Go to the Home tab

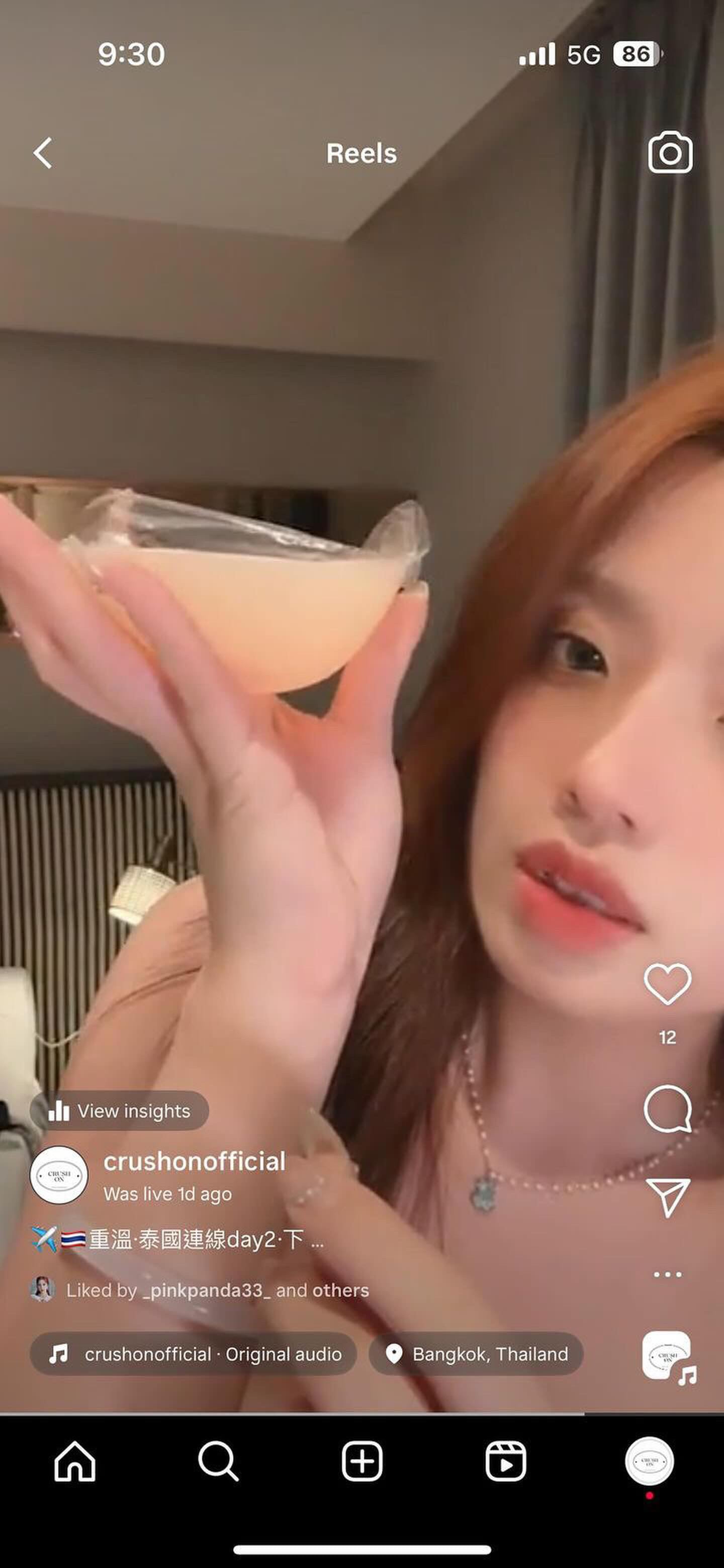click(75, 1461)
